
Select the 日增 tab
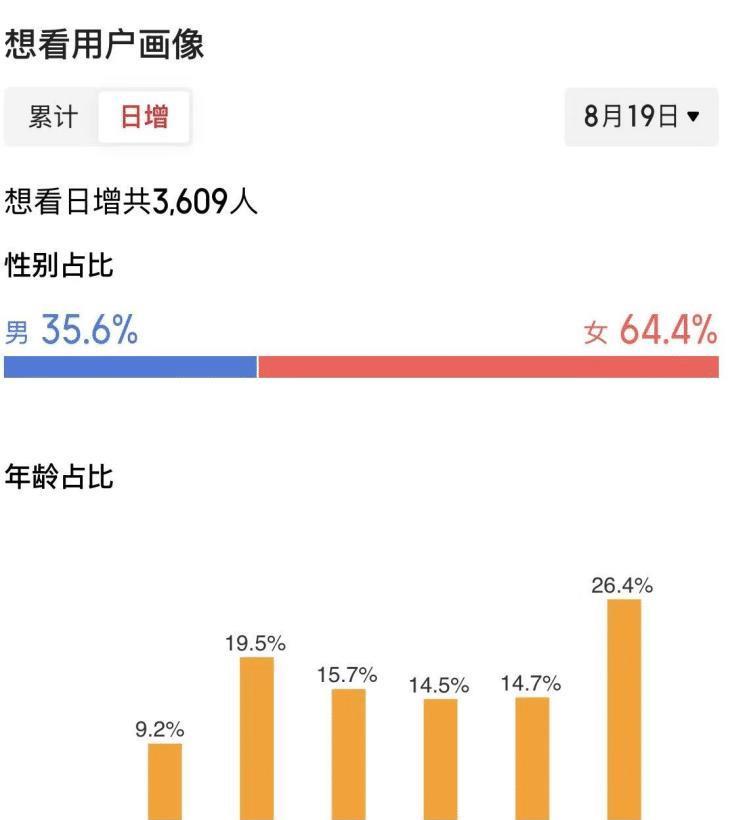pos(144,117)
